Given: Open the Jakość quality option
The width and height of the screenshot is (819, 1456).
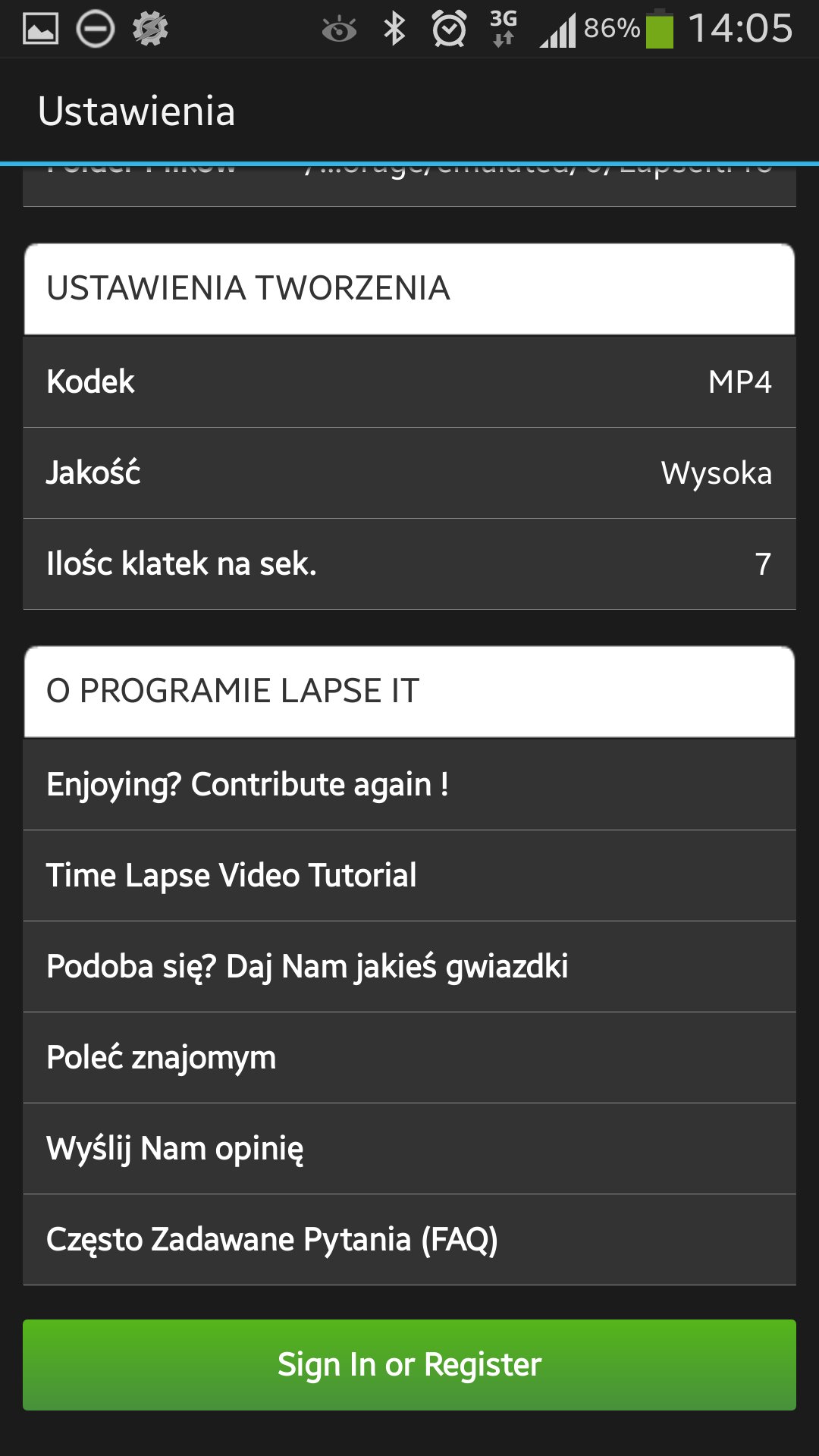Looking at the screenshot, I should tap(409, 472).
